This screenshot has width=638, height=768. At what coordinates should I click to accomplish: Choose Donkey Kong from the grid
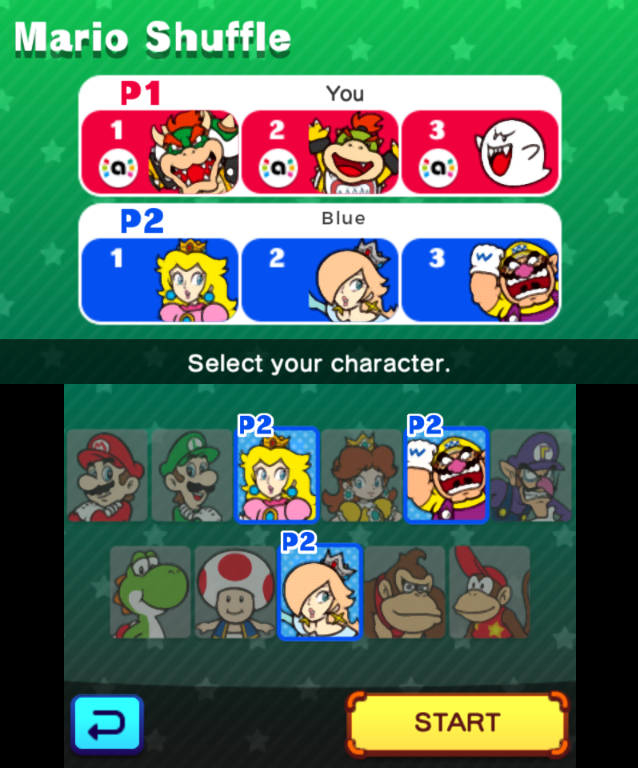pyautogui.click(x=404, y=592)
